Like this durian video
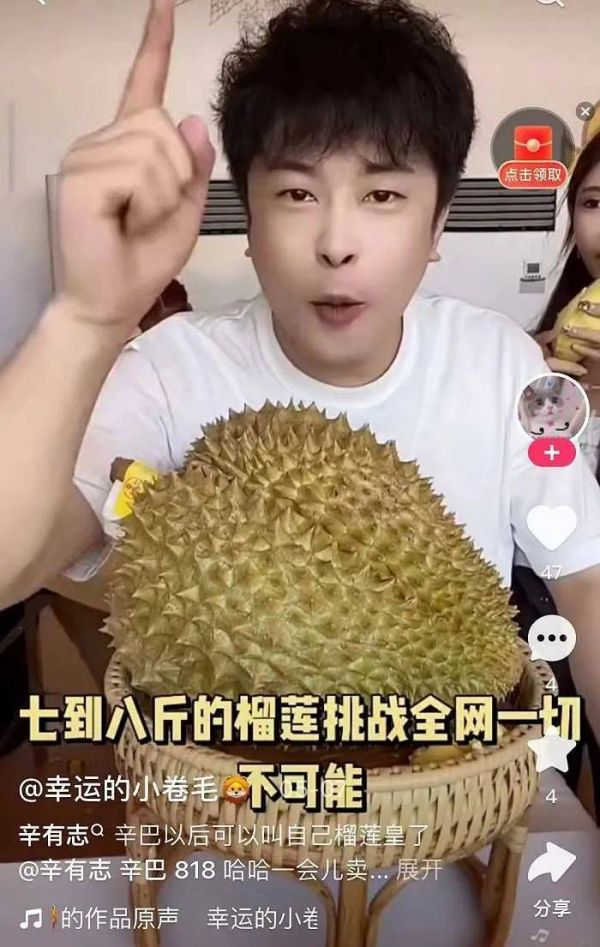Viewport: 600px width, 947px height. (552, 527)
